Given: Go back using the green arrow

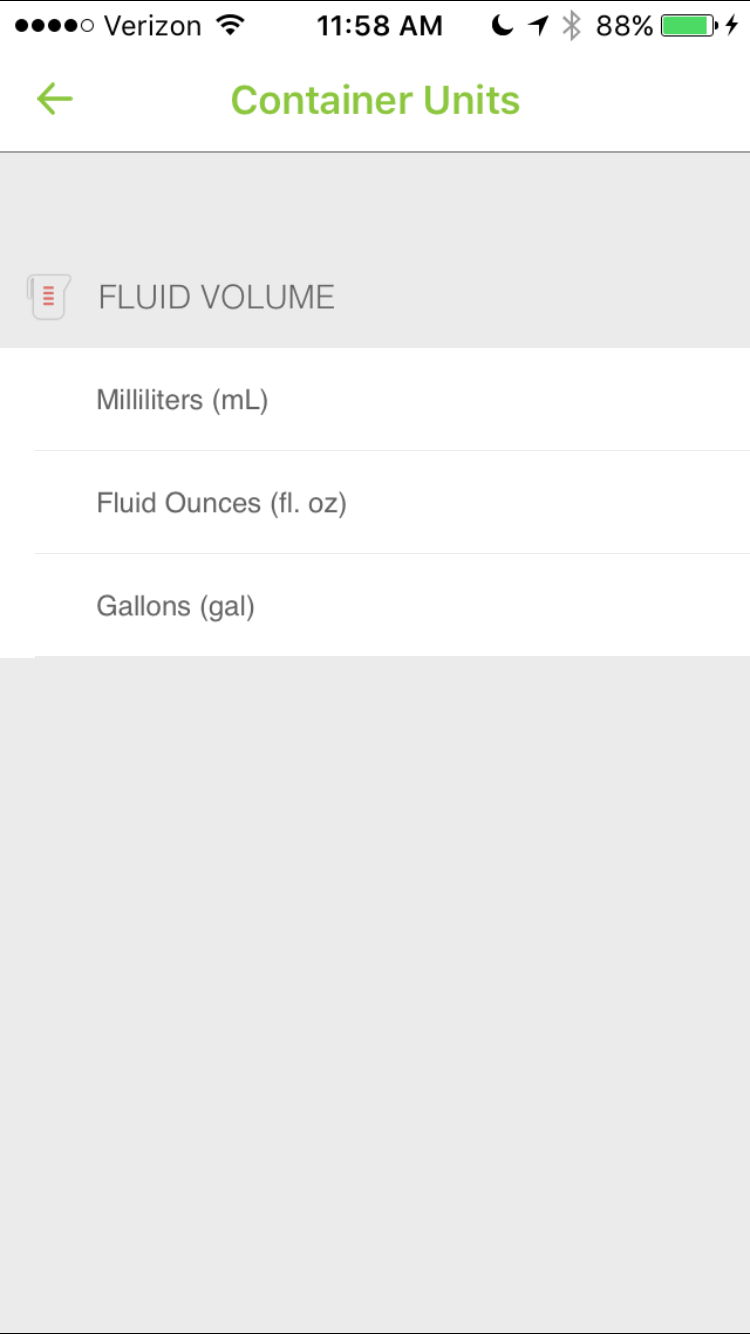Looking at the screenshot, I should (55, 99).
